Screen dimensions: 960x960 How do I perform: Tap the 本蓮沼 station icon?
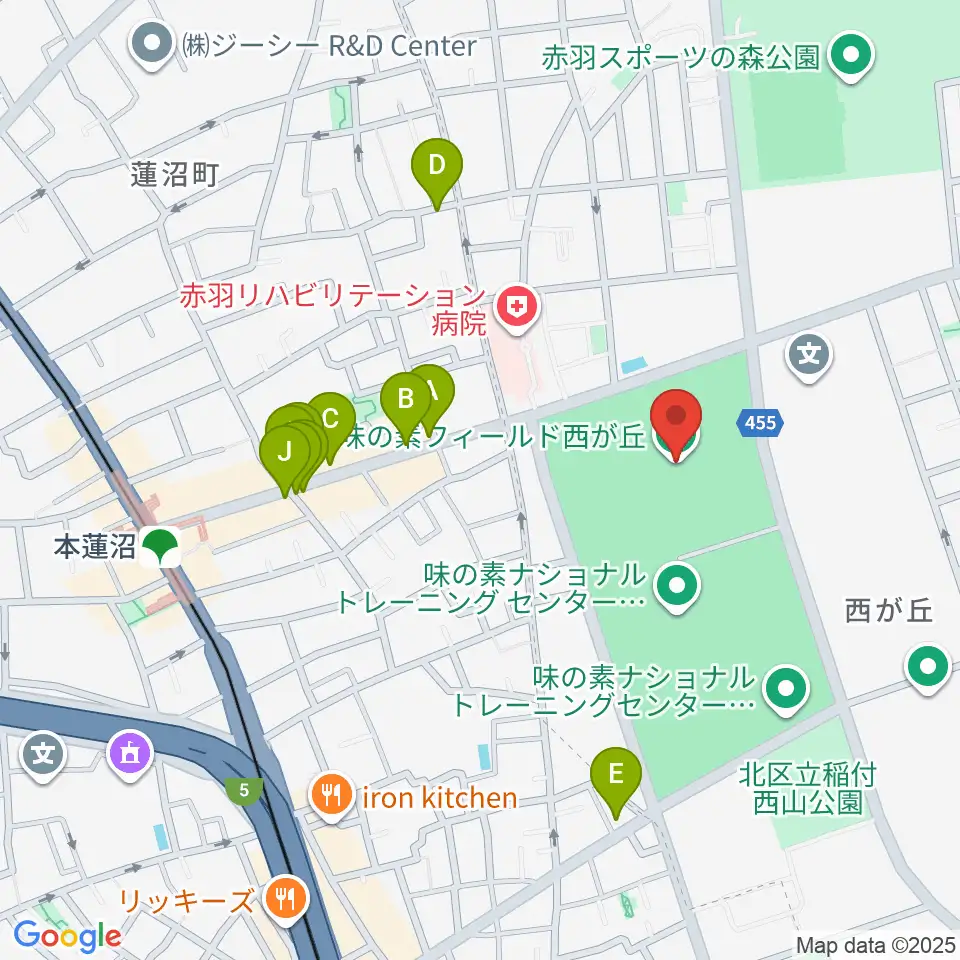tap(160, 547)
